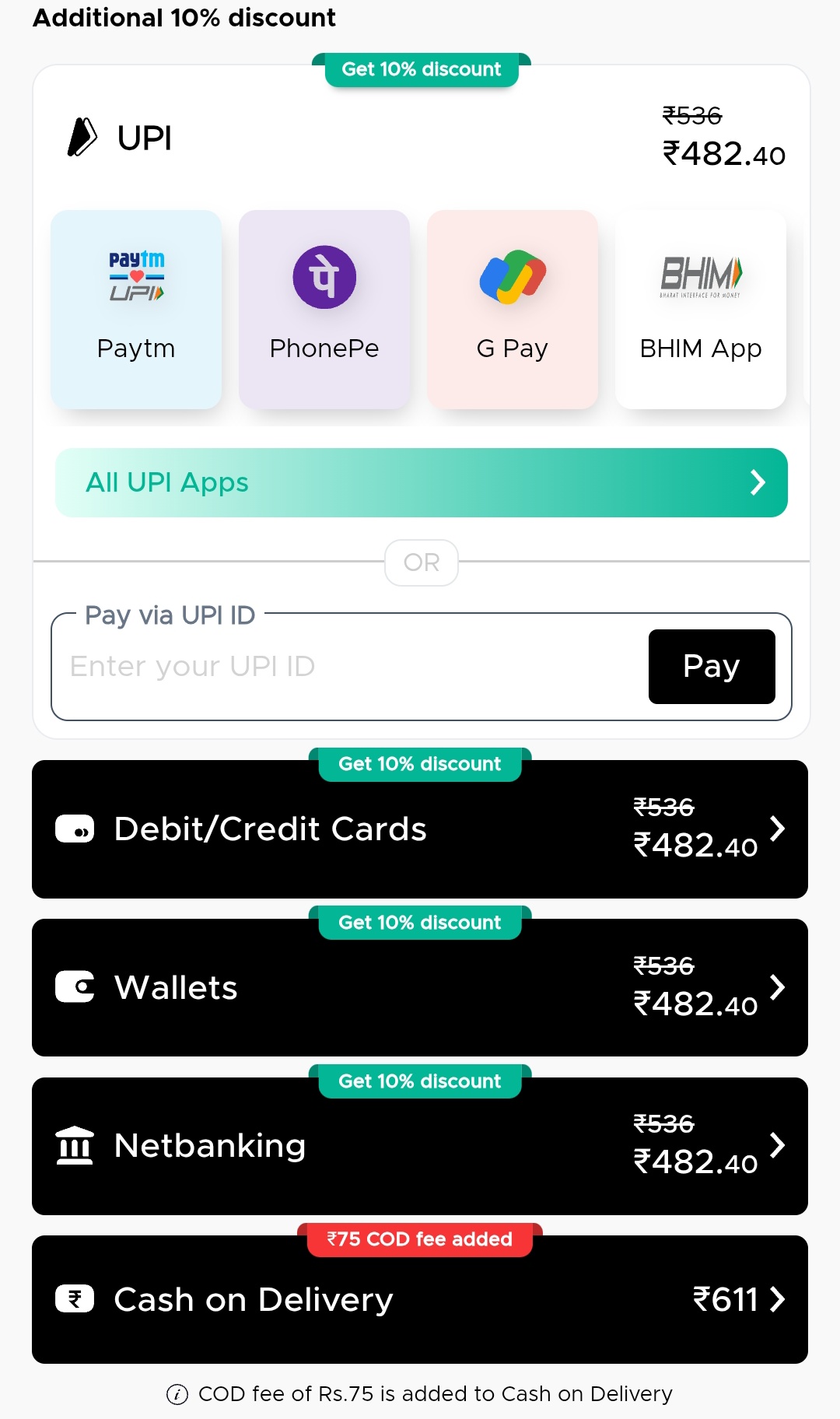Select Cash on Delivery for ₹611
840x1419 pixels.
click(419, 1299)
